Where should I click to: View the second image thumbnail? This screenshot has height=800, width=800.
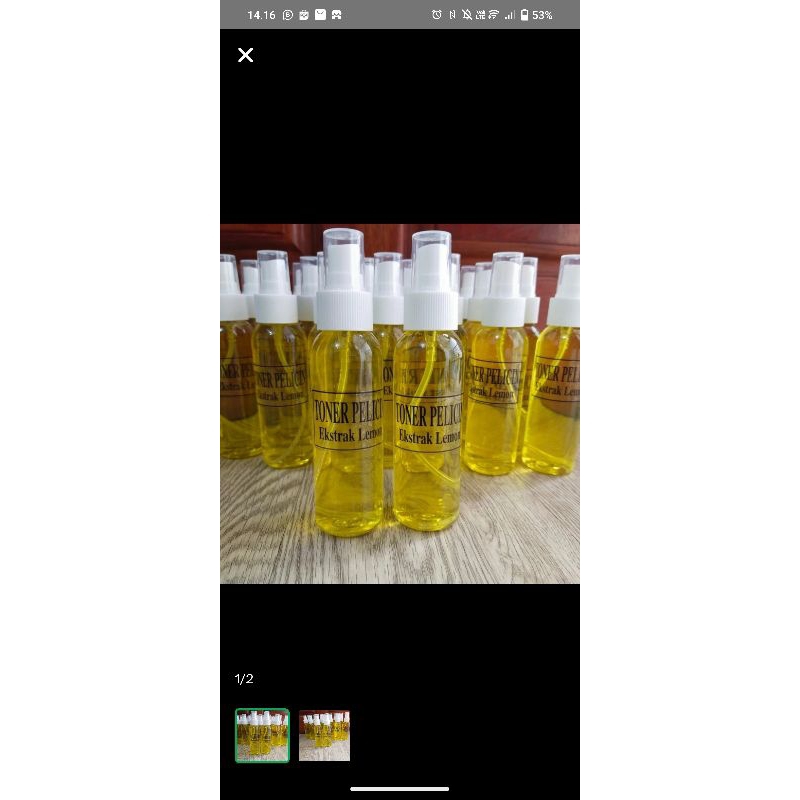pos(324,735)
